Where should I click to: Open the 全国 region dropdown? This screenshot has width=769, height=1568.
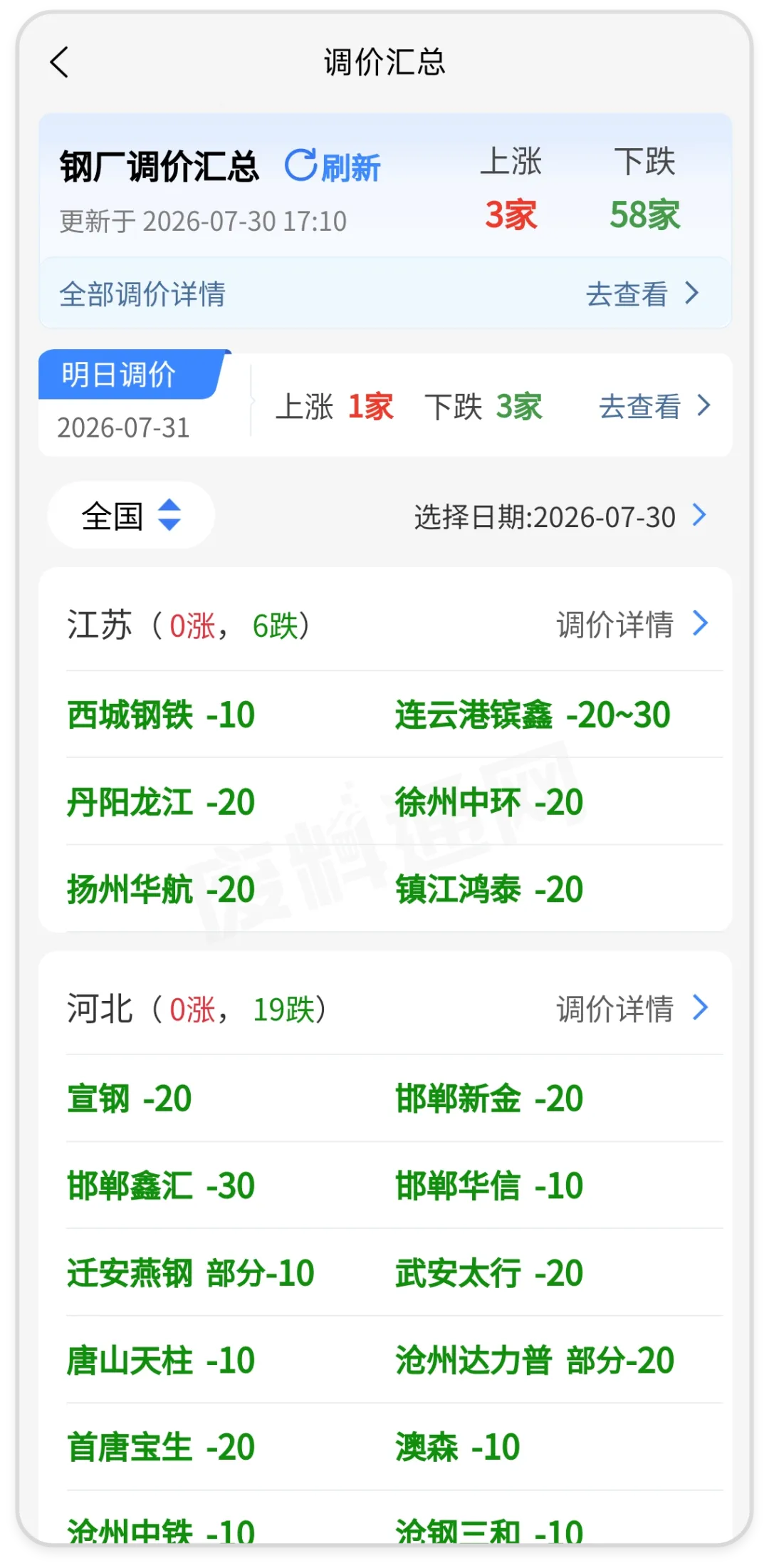pos(131,515)
